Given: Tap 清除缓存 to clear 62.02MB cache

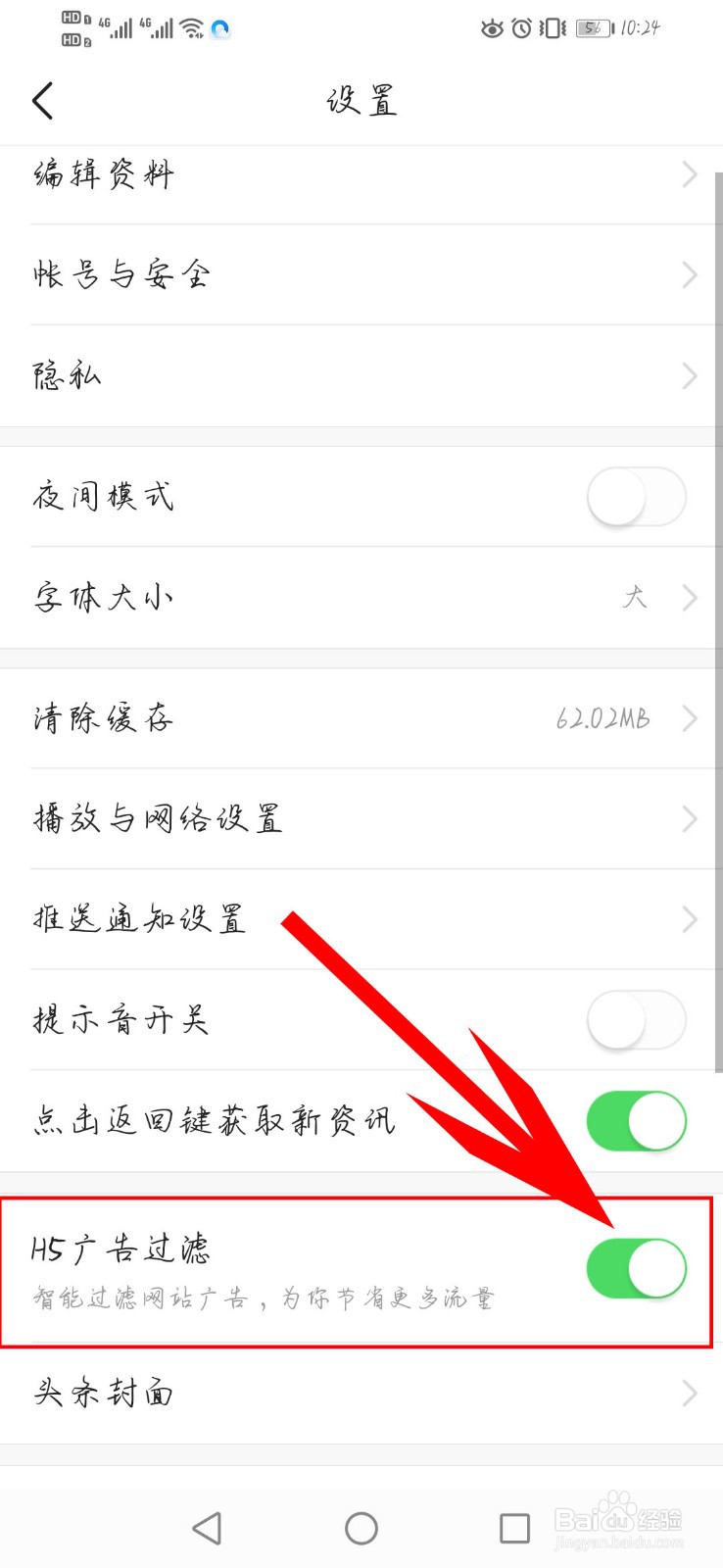Looking at the screenshot, I should [x=361, y=718].
